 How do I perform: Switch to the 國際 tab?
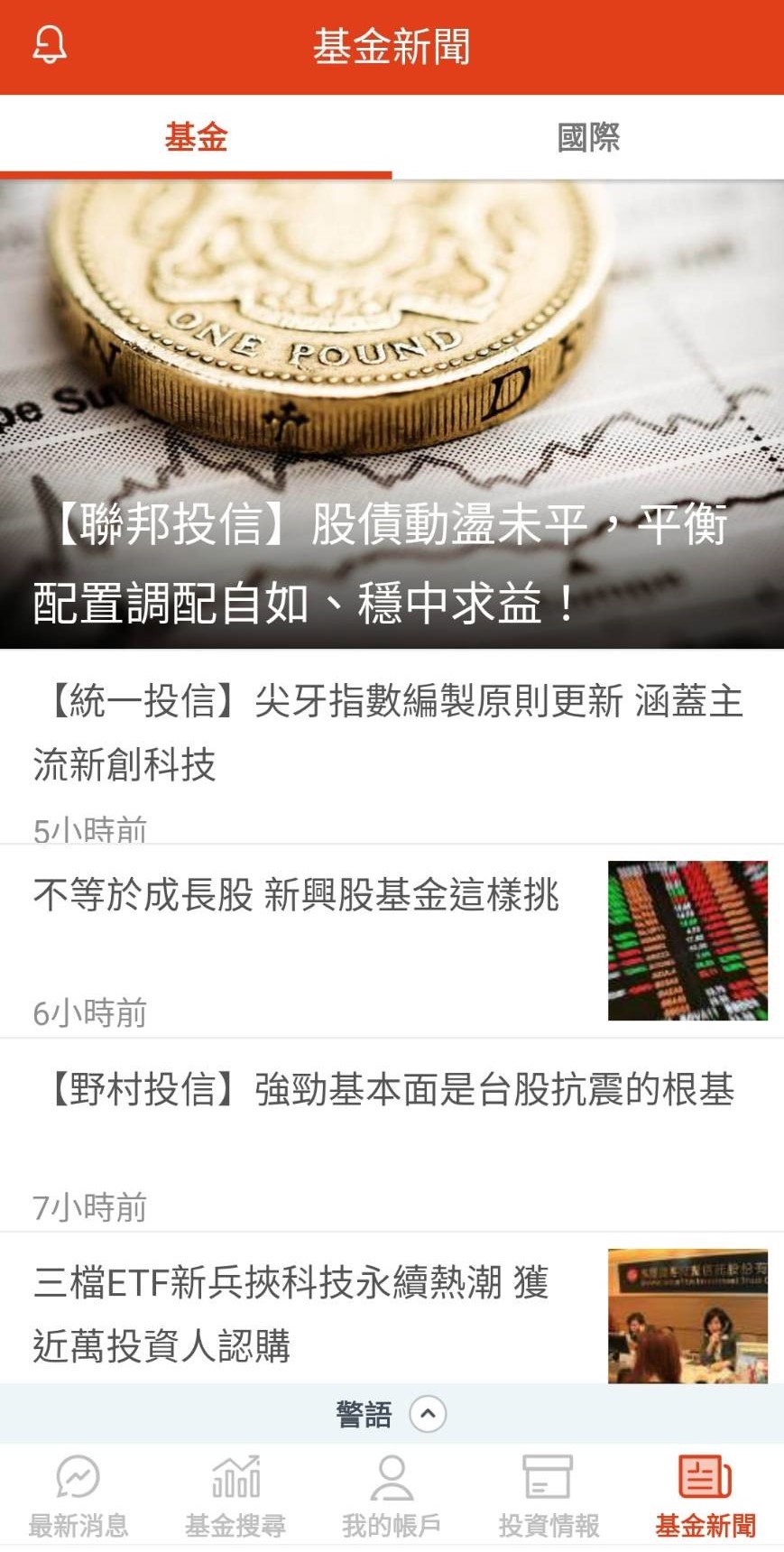(x=588, y=138)
